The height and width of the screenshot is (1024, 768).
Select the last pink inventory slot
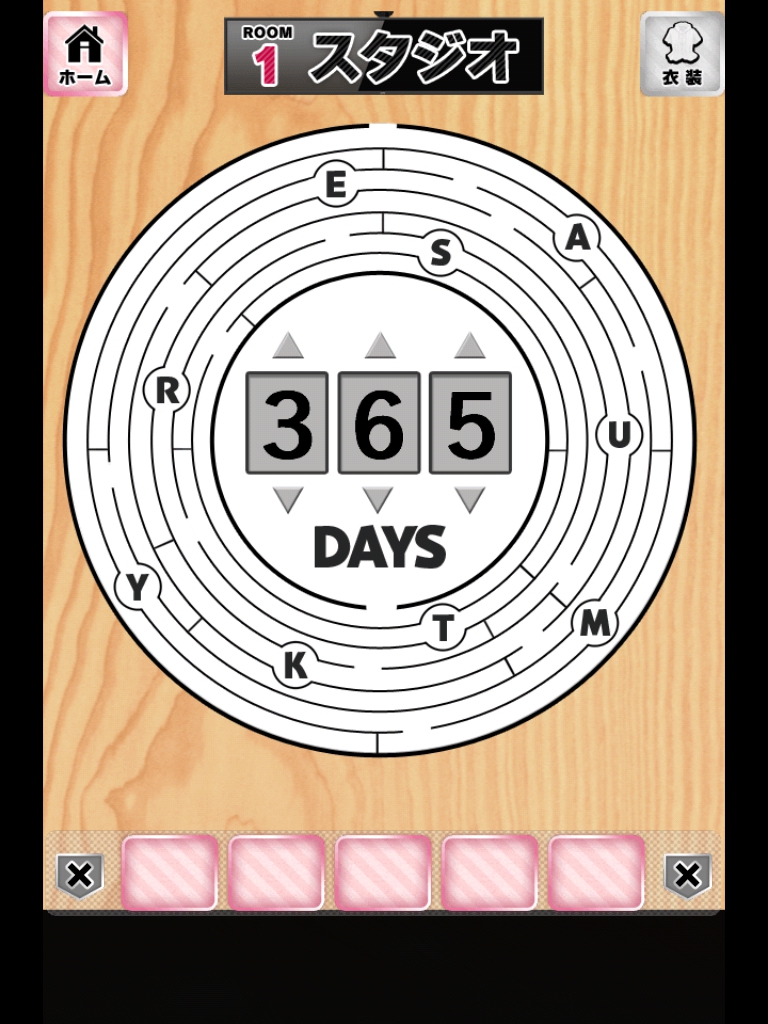(596, 872)
